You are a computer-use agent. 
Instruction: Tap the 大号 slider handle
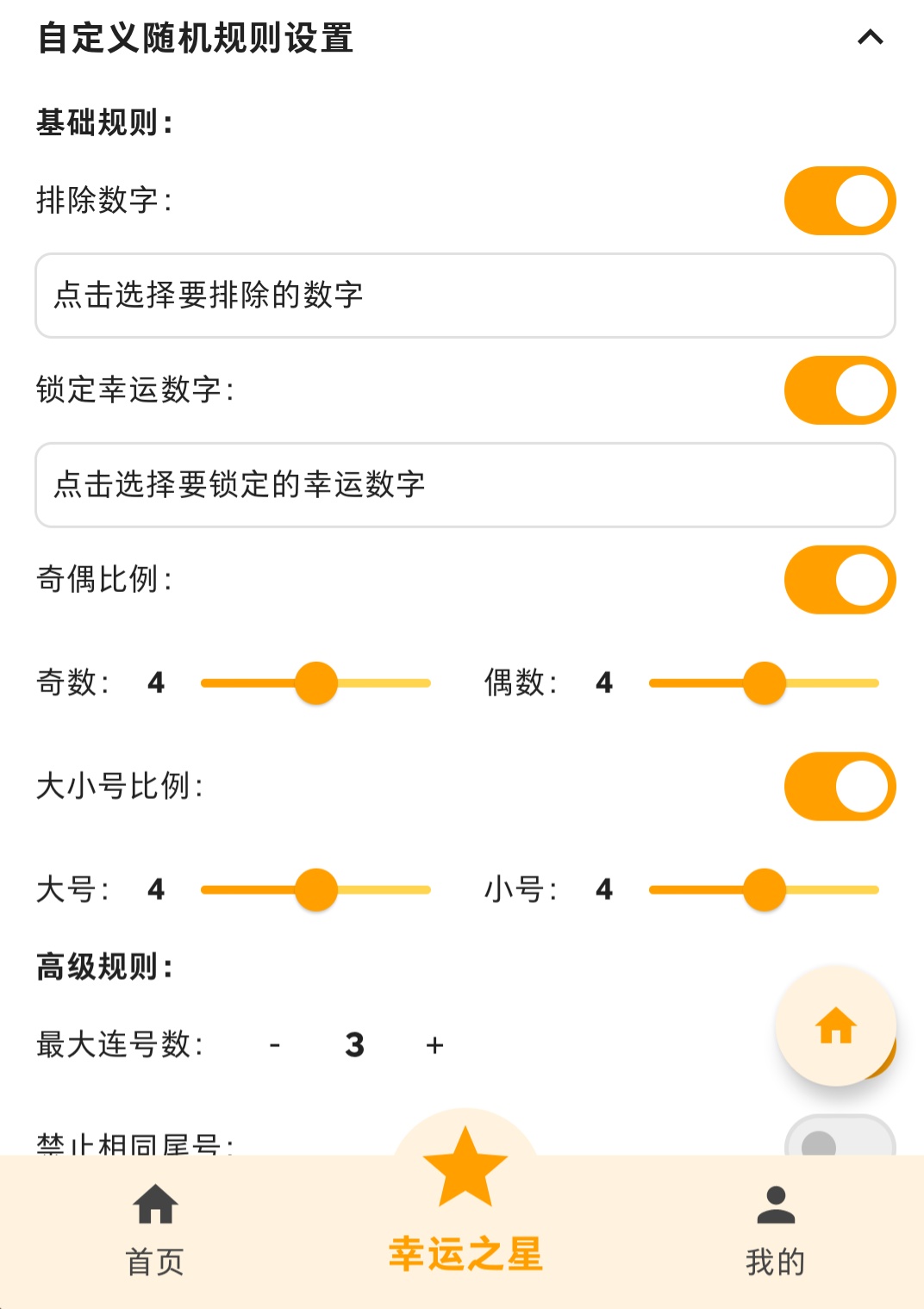tap(316, 890)
